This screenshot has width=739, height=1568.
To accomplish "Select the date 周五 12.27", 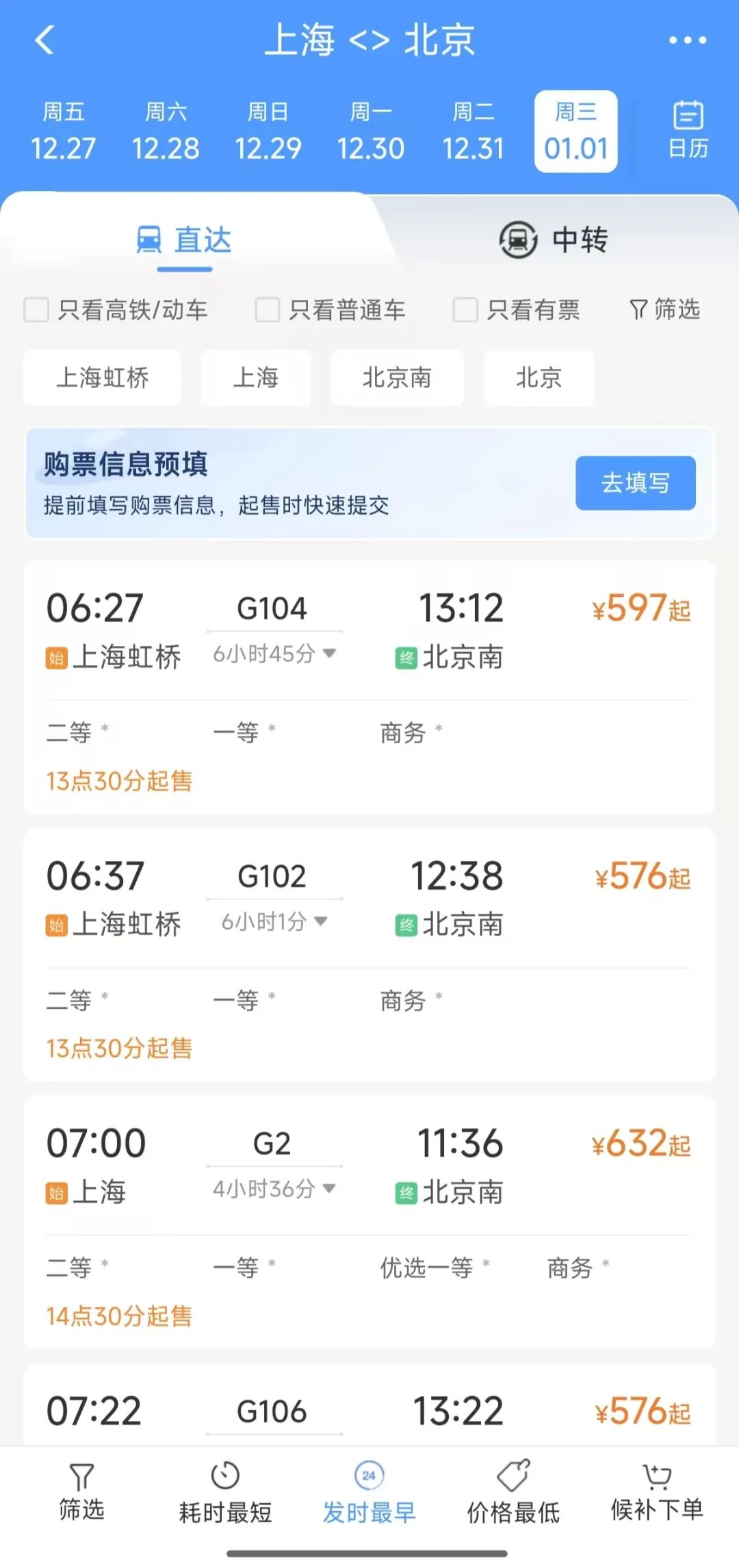I will 63,131.
